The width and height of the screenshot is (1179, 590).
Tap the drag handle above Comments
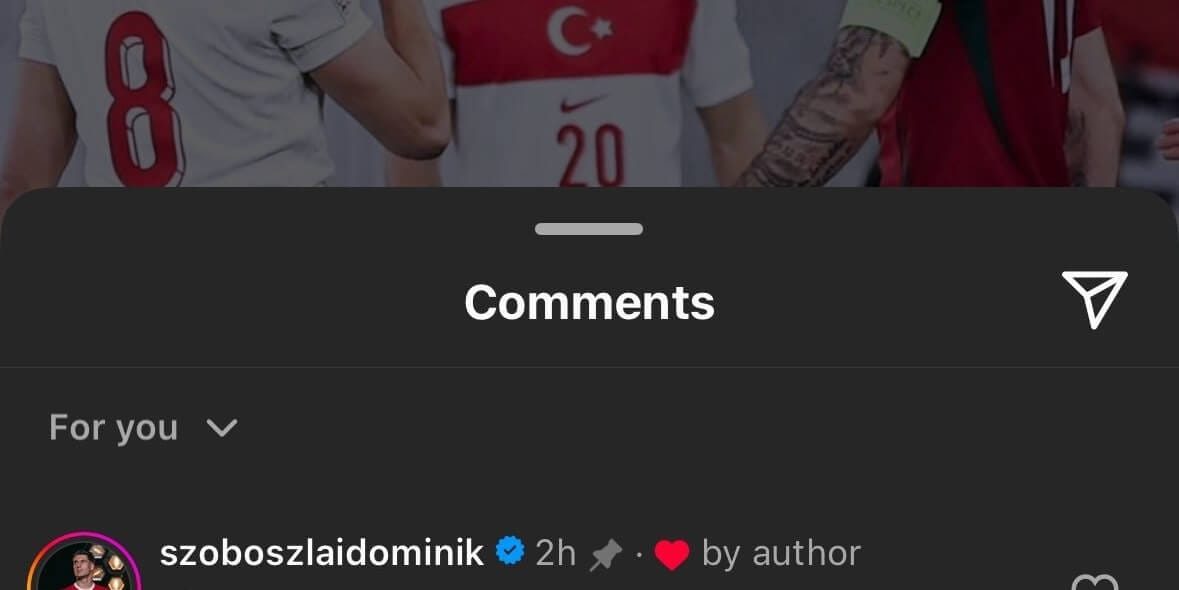point(589,229)
